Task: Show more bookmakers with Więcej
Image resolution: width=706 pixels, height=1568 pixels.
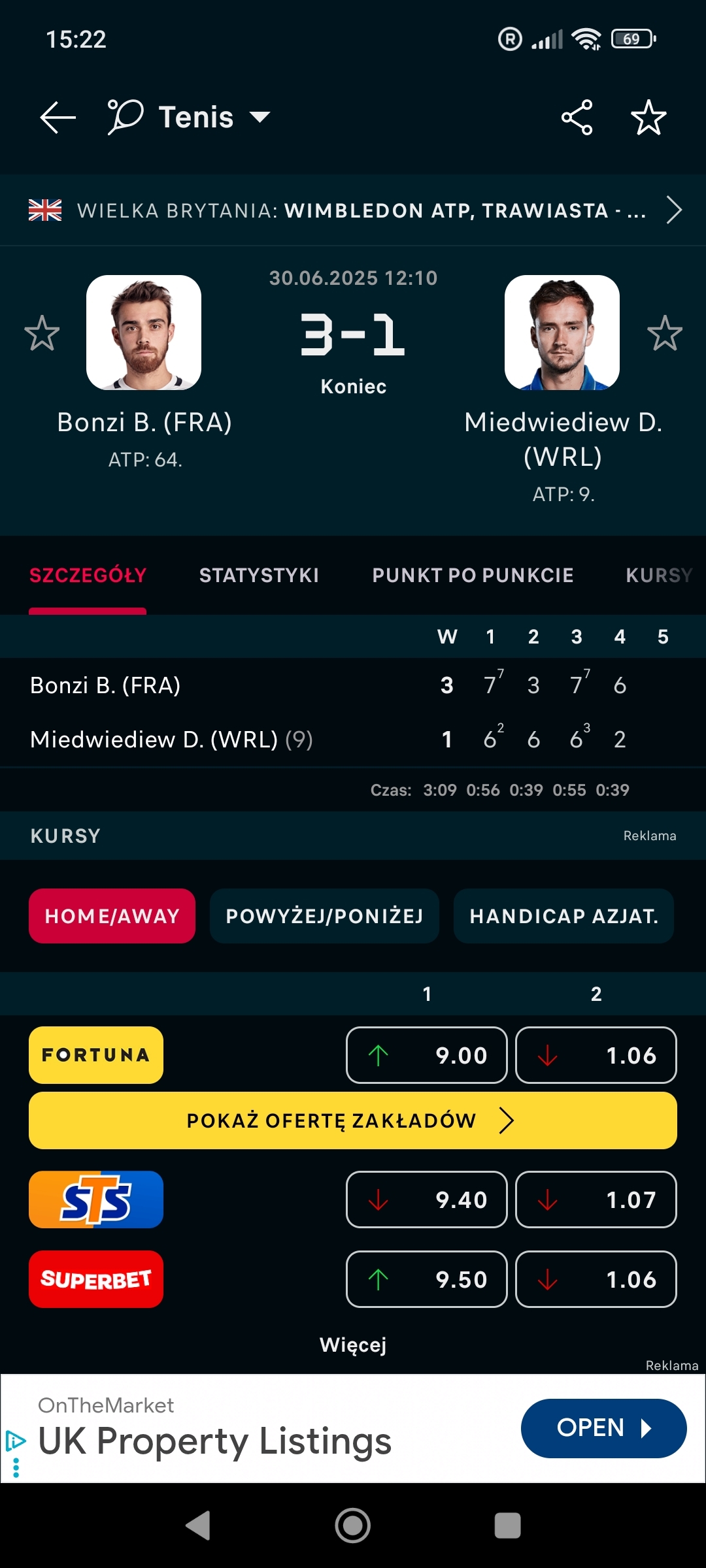Action: click(x=353, y=1345)
